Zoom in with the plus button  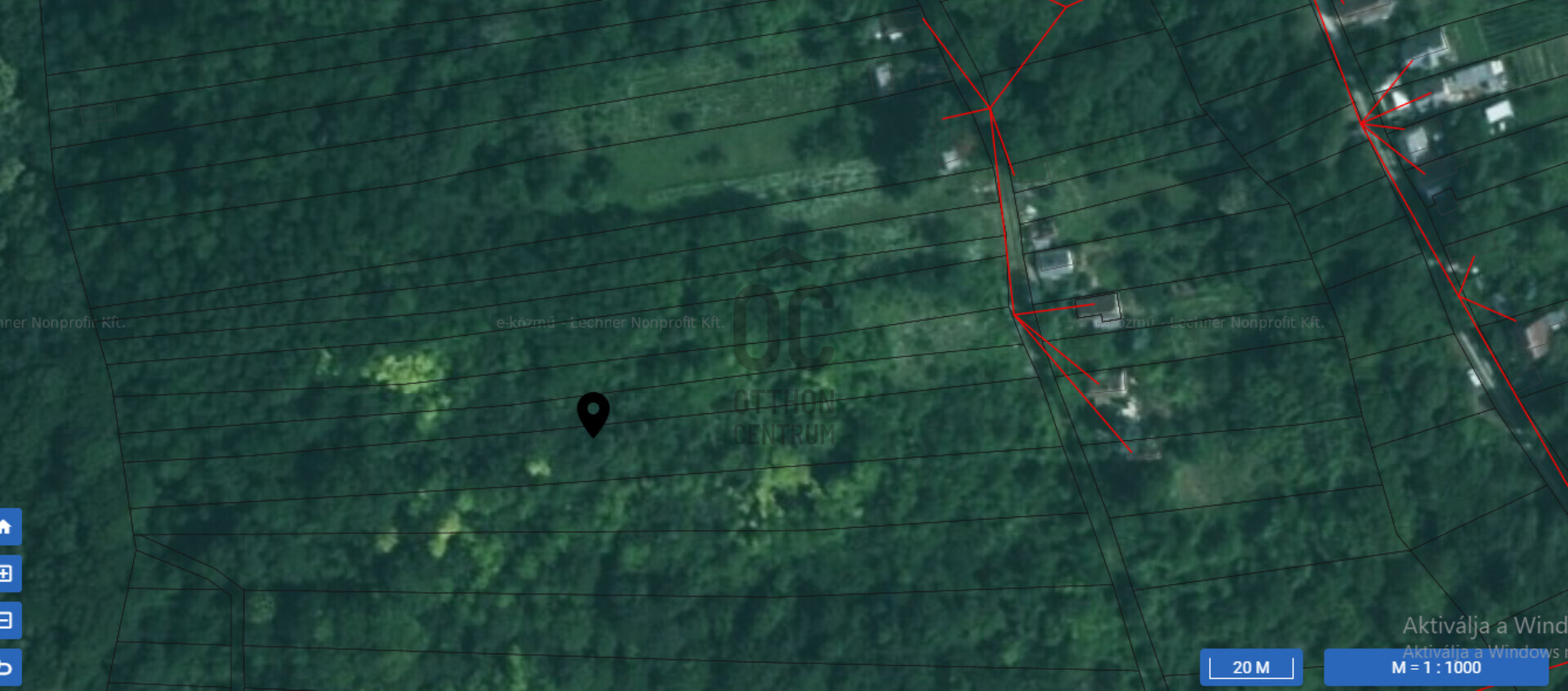tap(7, 573)
